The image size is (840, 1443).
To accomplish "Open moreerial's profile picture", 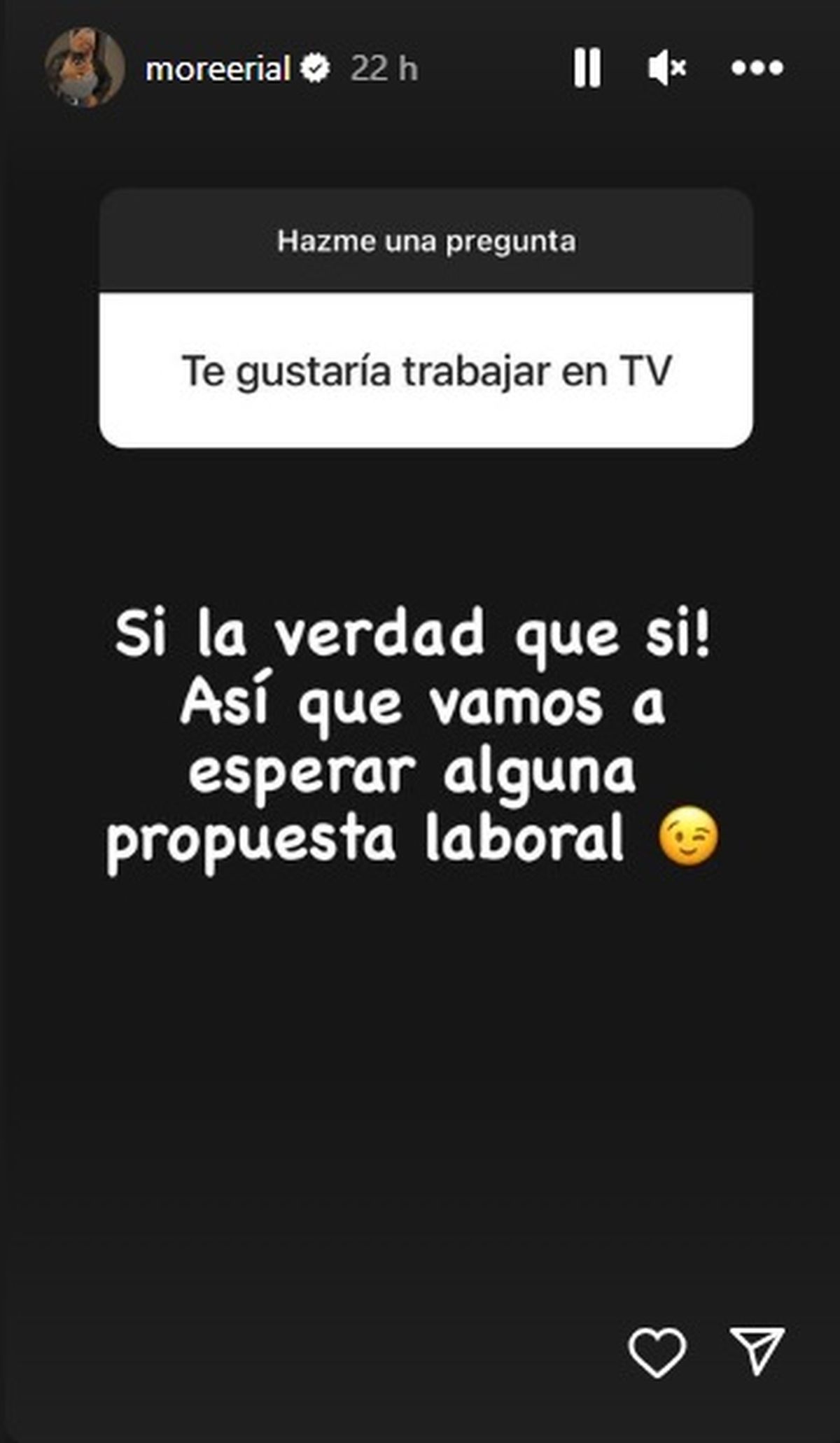I will [85, 68].
